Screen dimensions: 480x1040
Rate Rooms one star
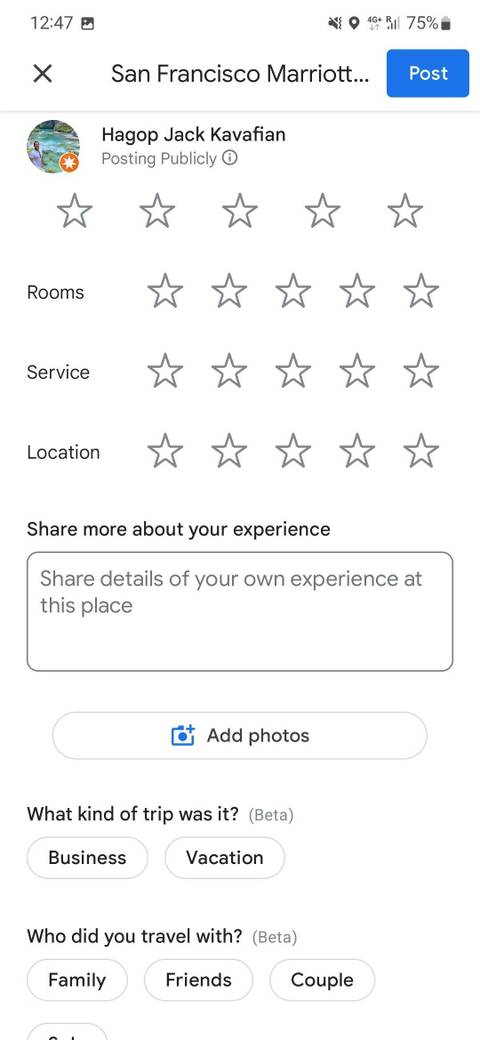(x=165, y=292)
